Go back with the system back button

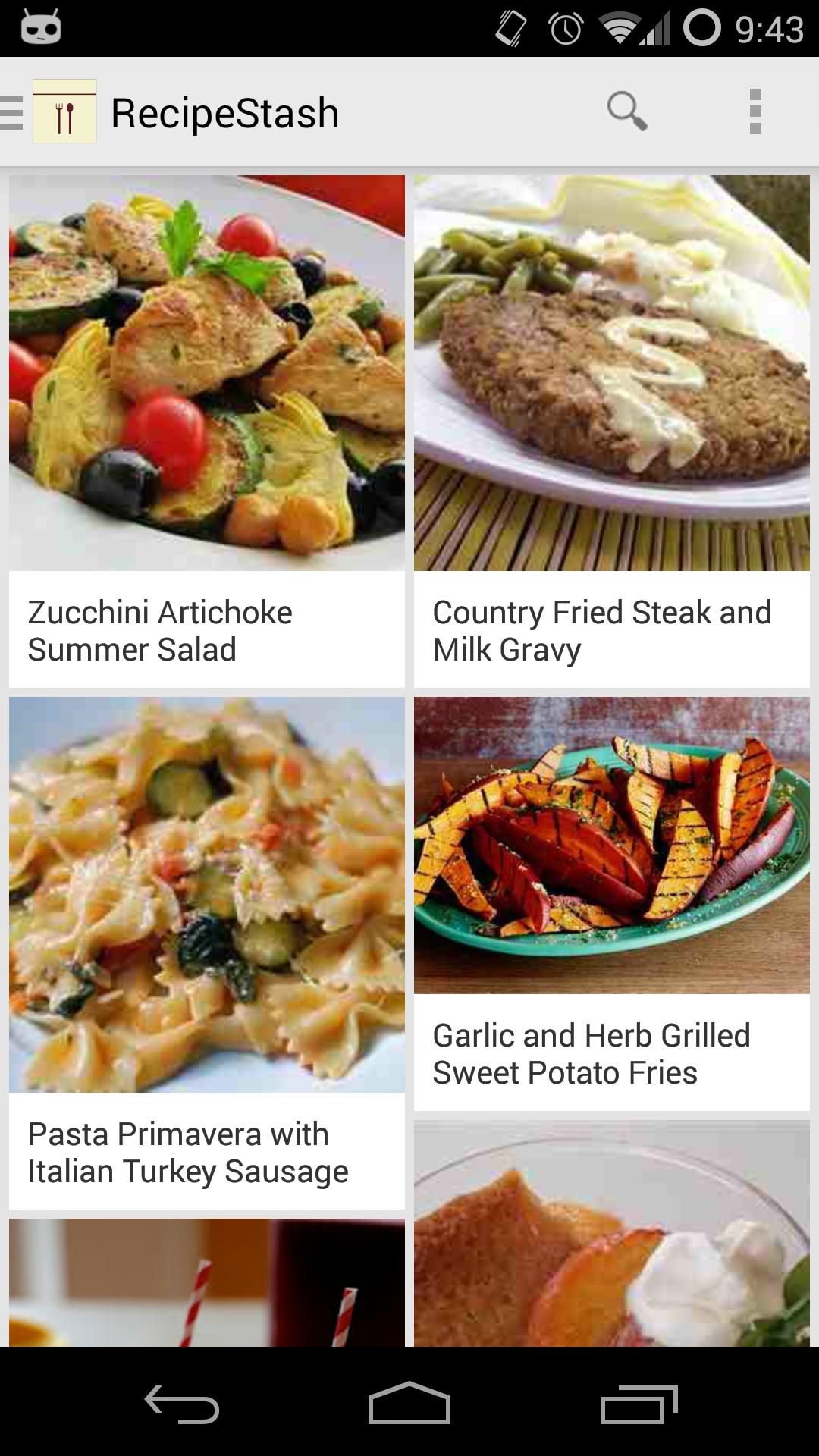(182, 1404)
